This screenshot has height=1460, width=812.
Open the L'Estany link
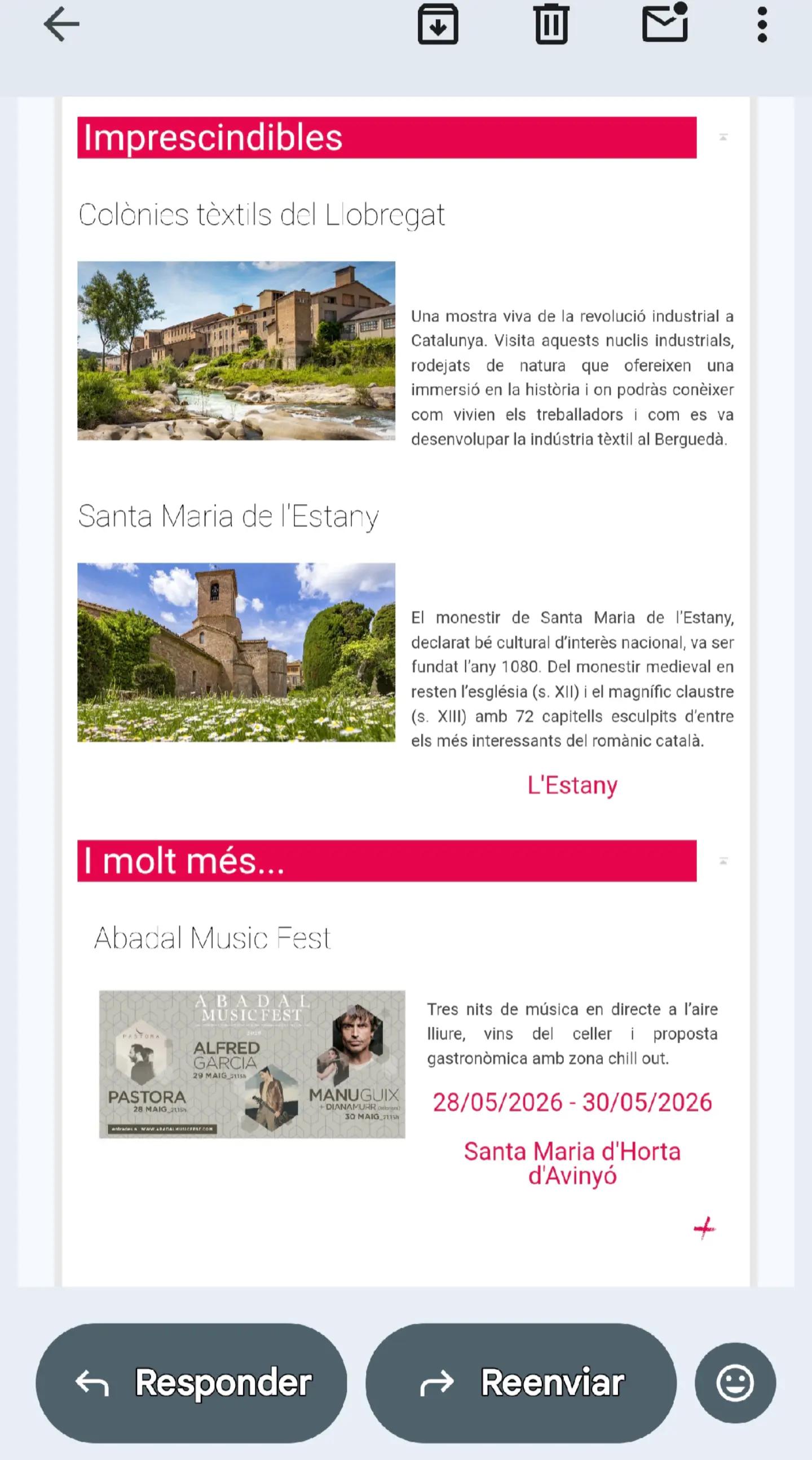tap(572, 785)
